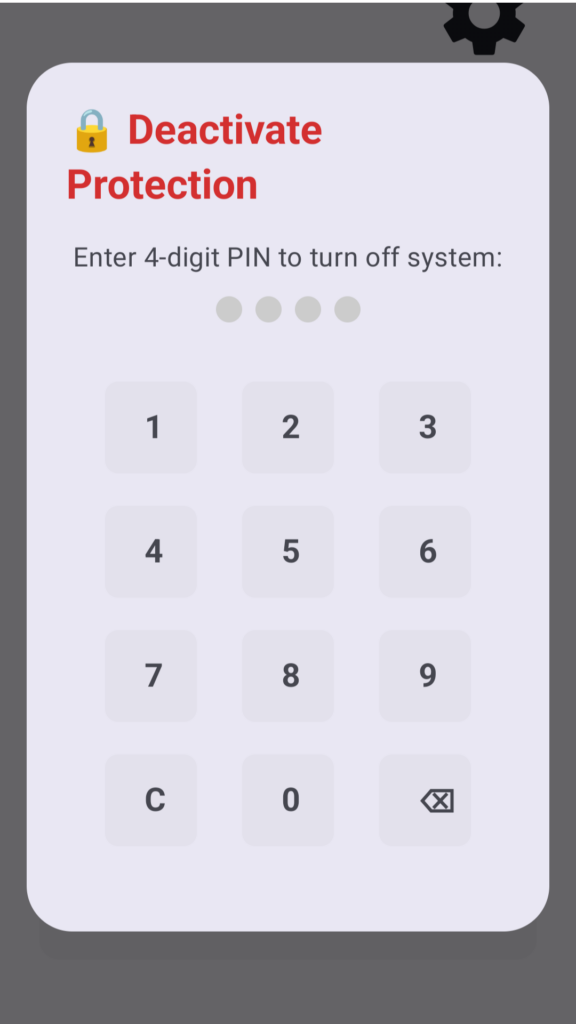Tap the 2 key

[288, 427]
